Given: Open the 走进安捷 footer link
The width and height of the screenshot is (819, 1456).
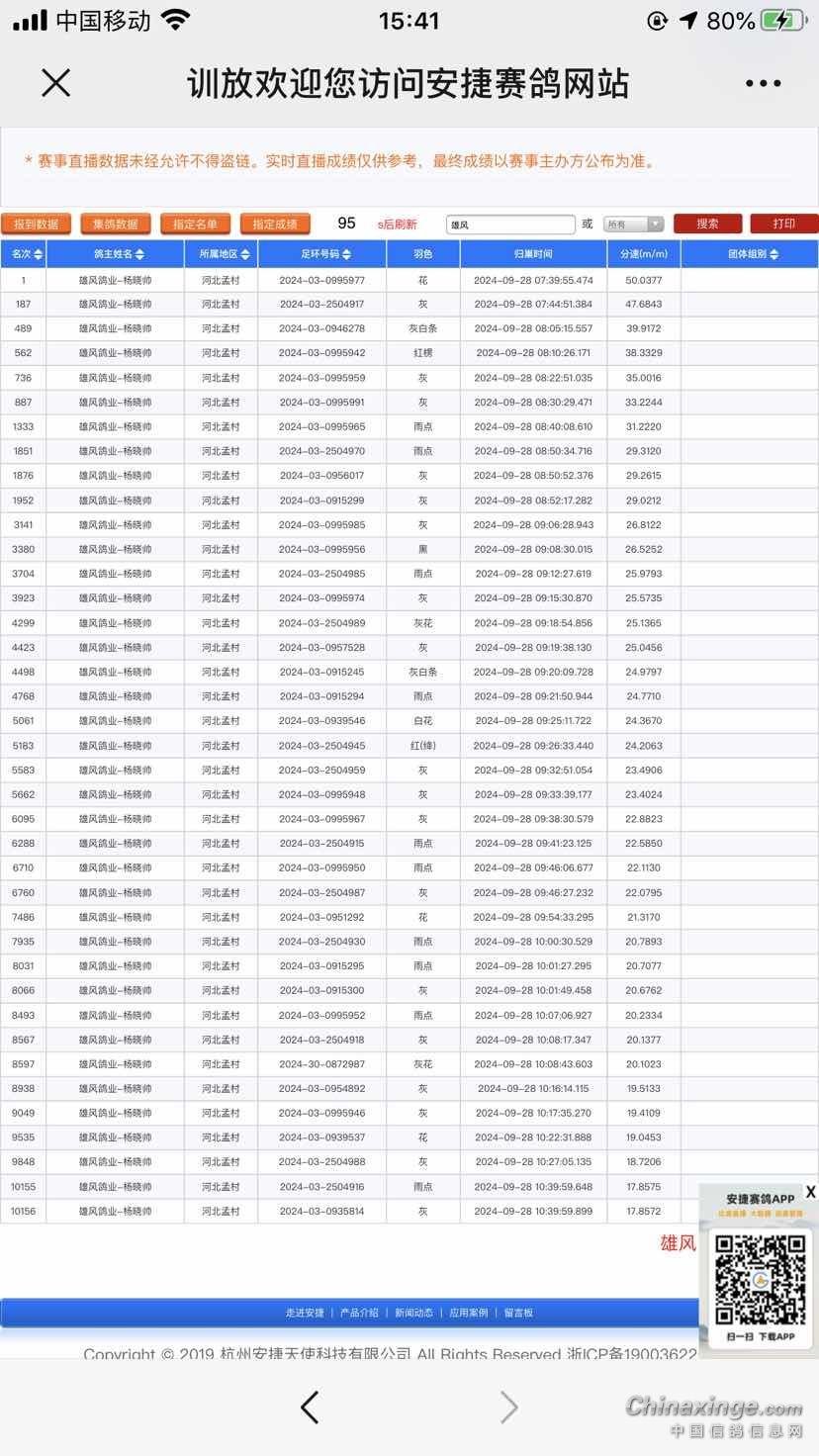Looking at the screenshot, I should tap(305, 1313).
